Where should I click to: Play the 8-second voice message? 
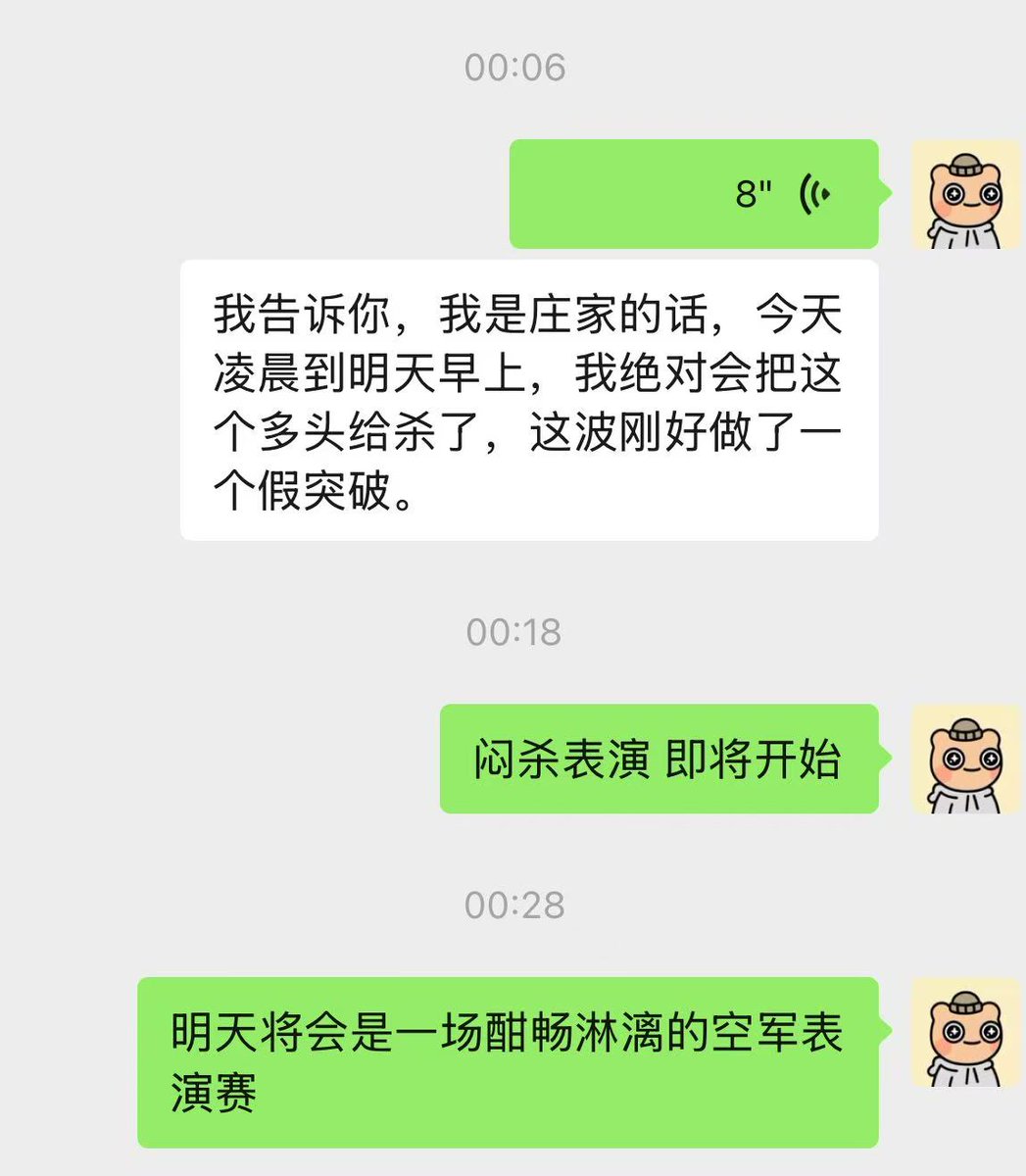pyautogui.click(x=694, y=194)
